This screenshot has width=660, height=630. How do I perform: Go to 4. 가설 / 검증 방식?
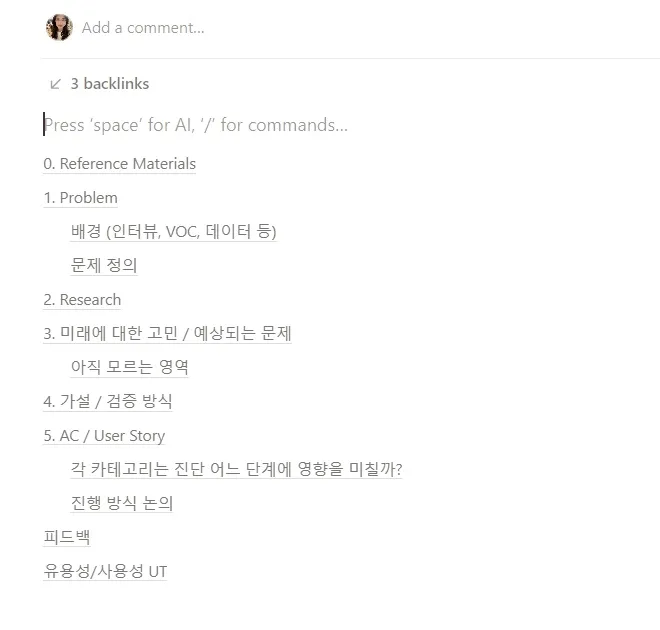pyautogui.click(x=108, y=401)
